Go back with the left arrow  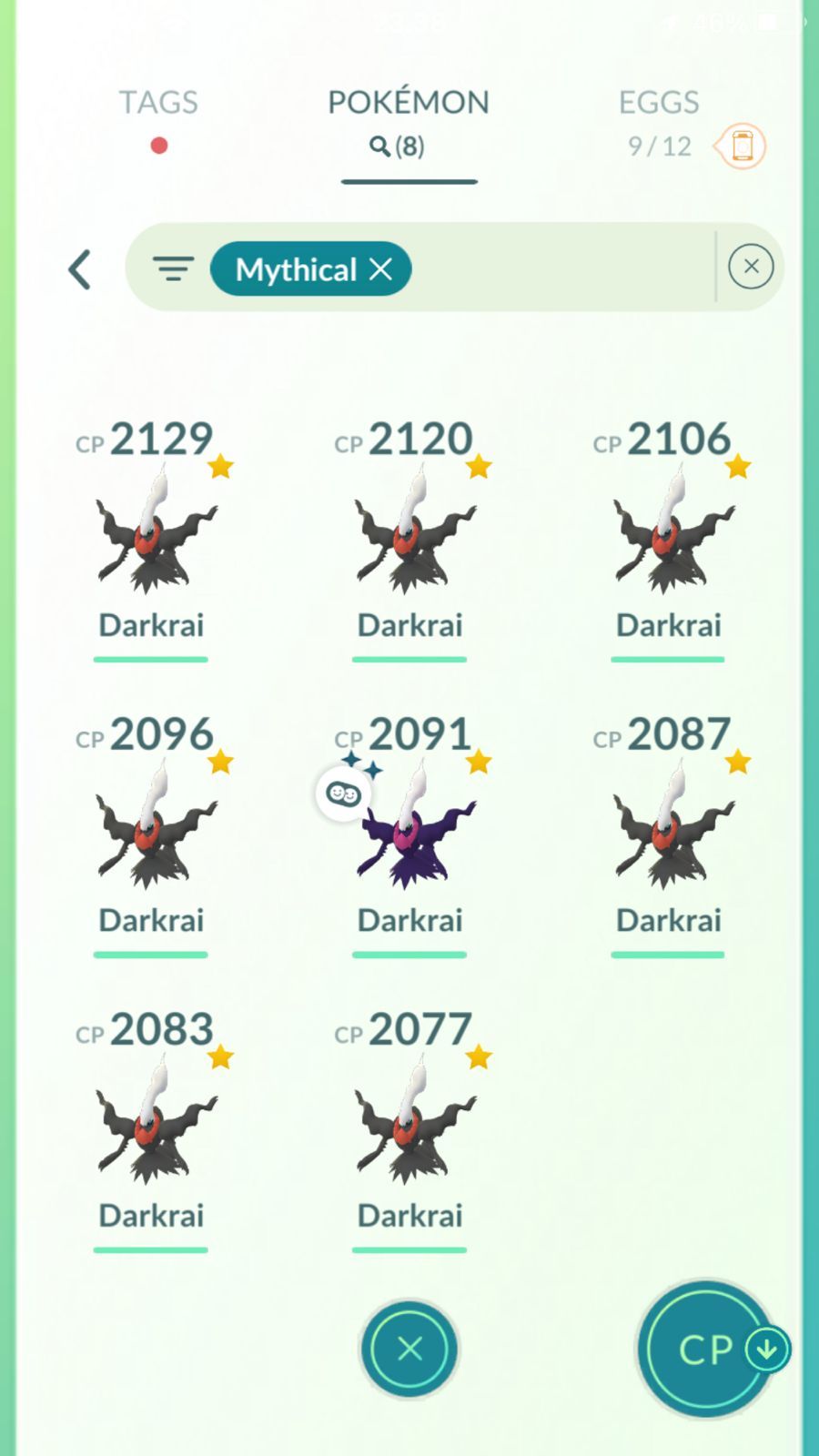80,269
